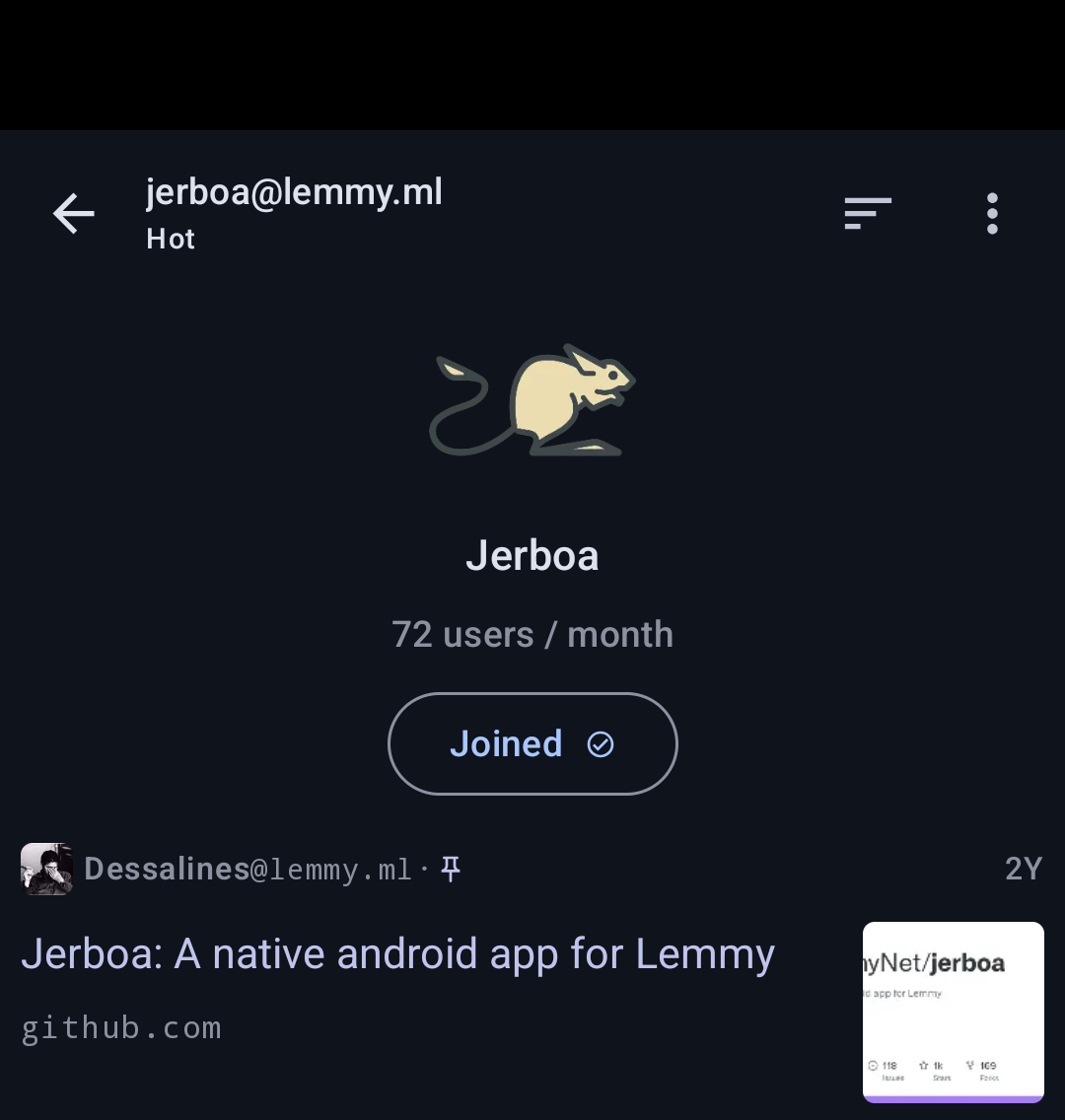Open the post "Jerboa: A native android app for Lemmy"

(397, 954)
